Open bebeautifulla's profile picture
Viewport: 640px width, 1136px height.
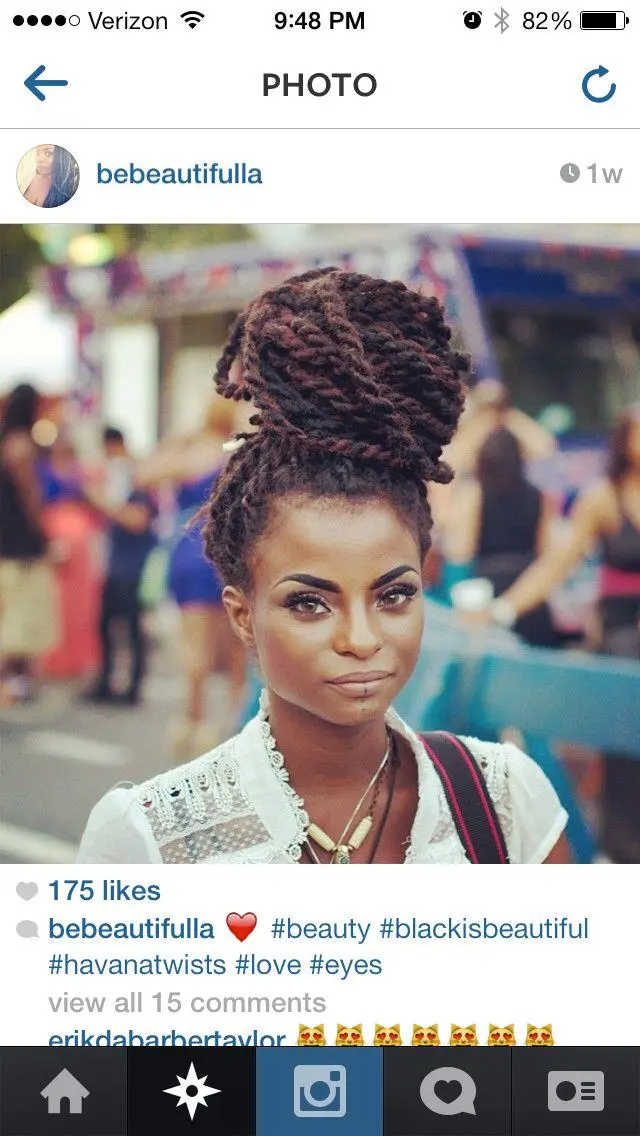coord(48,175)
